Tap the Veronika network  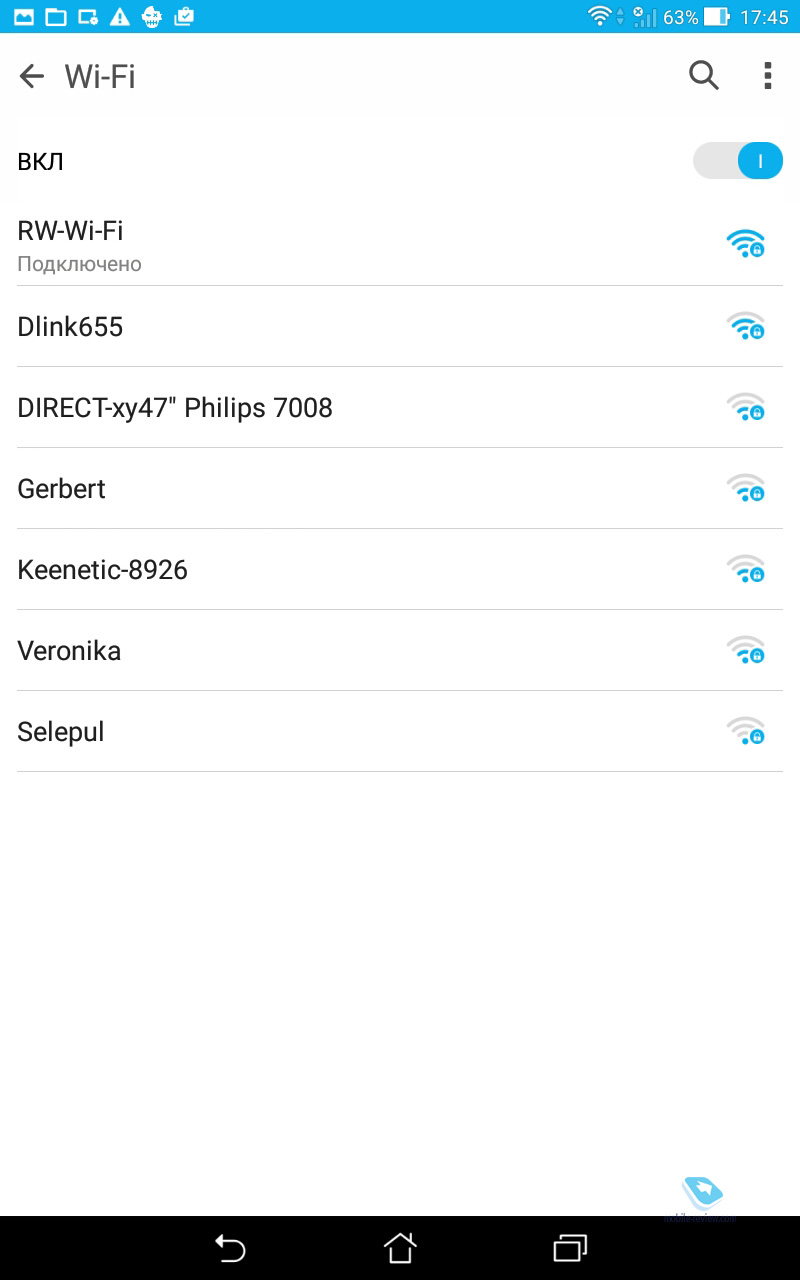[400, 650]
